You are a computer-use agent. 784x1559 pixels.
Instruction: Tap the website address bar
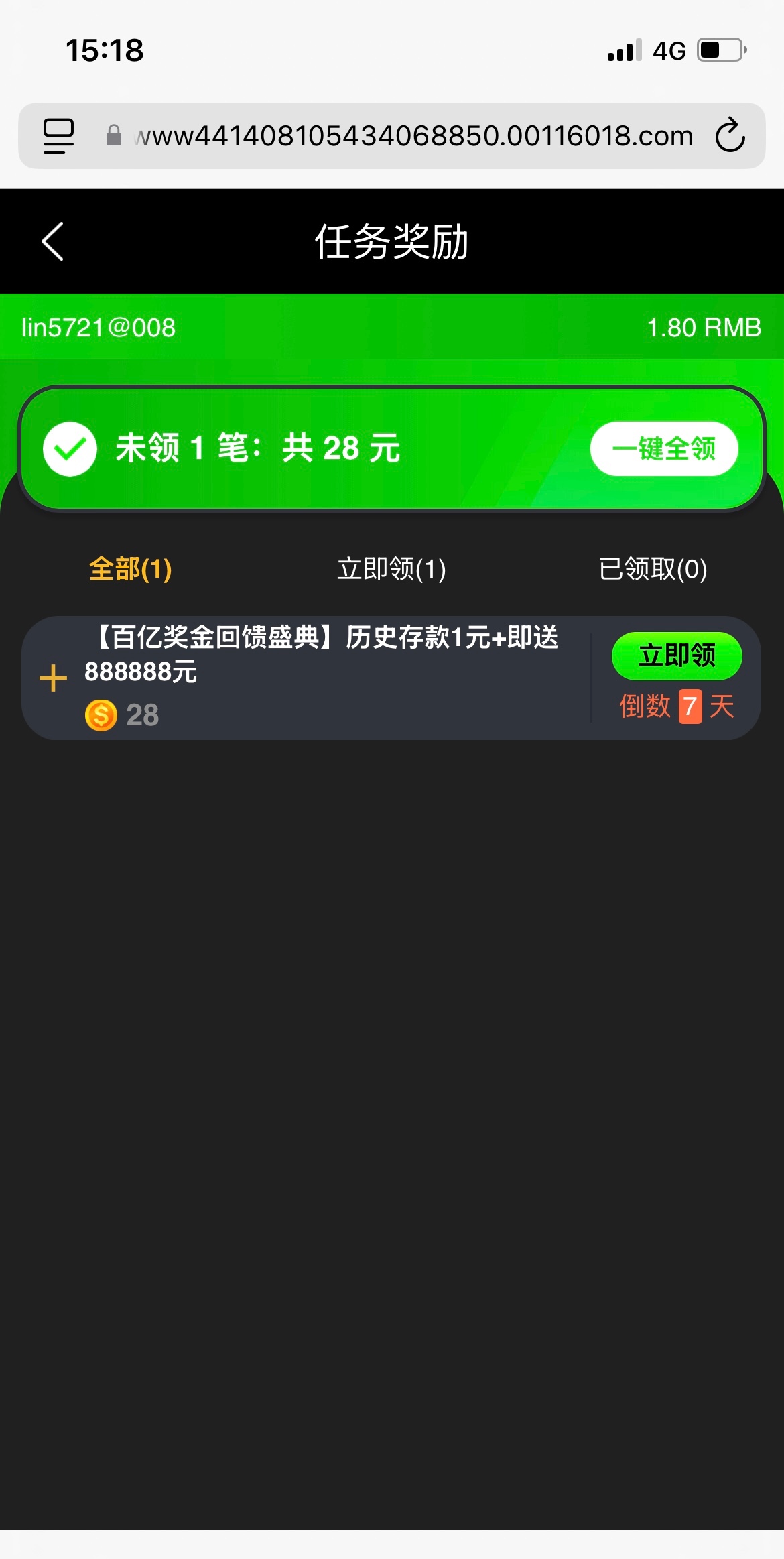point(412,136)
